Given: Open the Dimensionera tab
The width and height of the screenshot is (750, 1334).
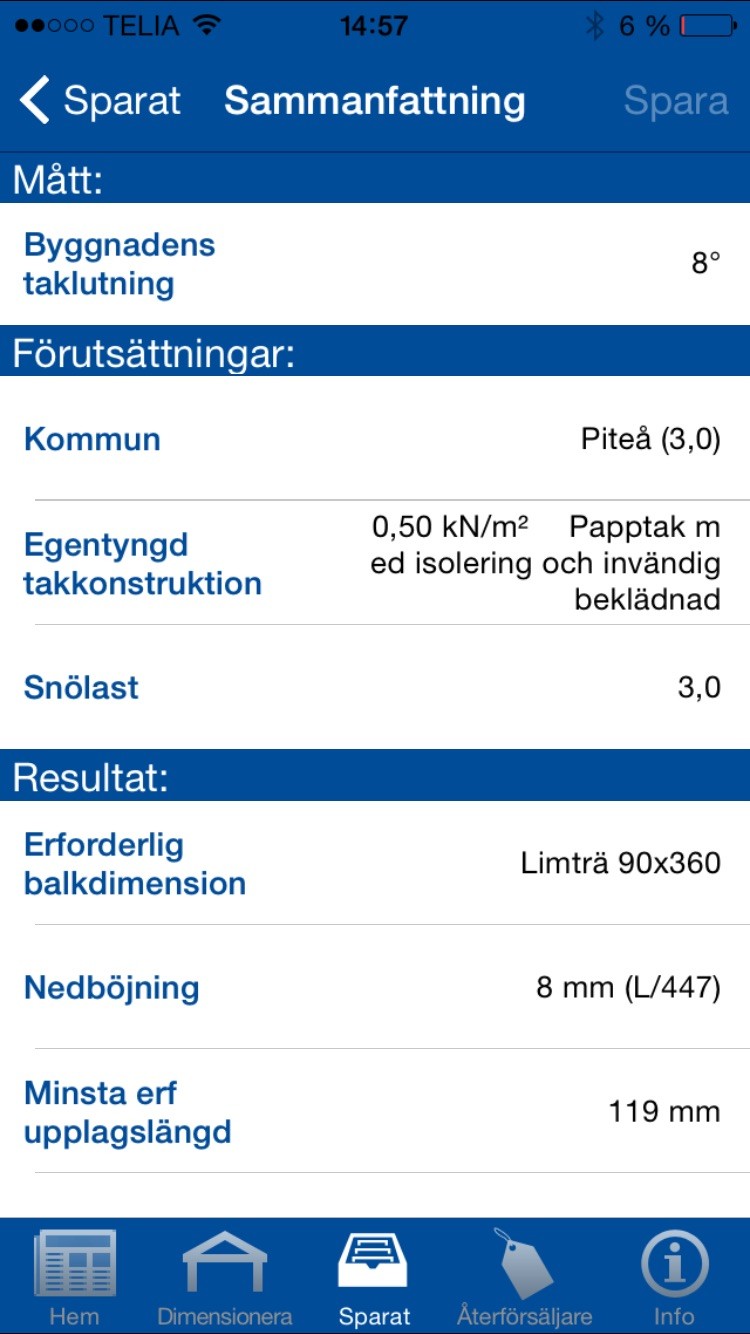Looking at the screenshot, I should pyautogui.click(x=225, y=1276).
